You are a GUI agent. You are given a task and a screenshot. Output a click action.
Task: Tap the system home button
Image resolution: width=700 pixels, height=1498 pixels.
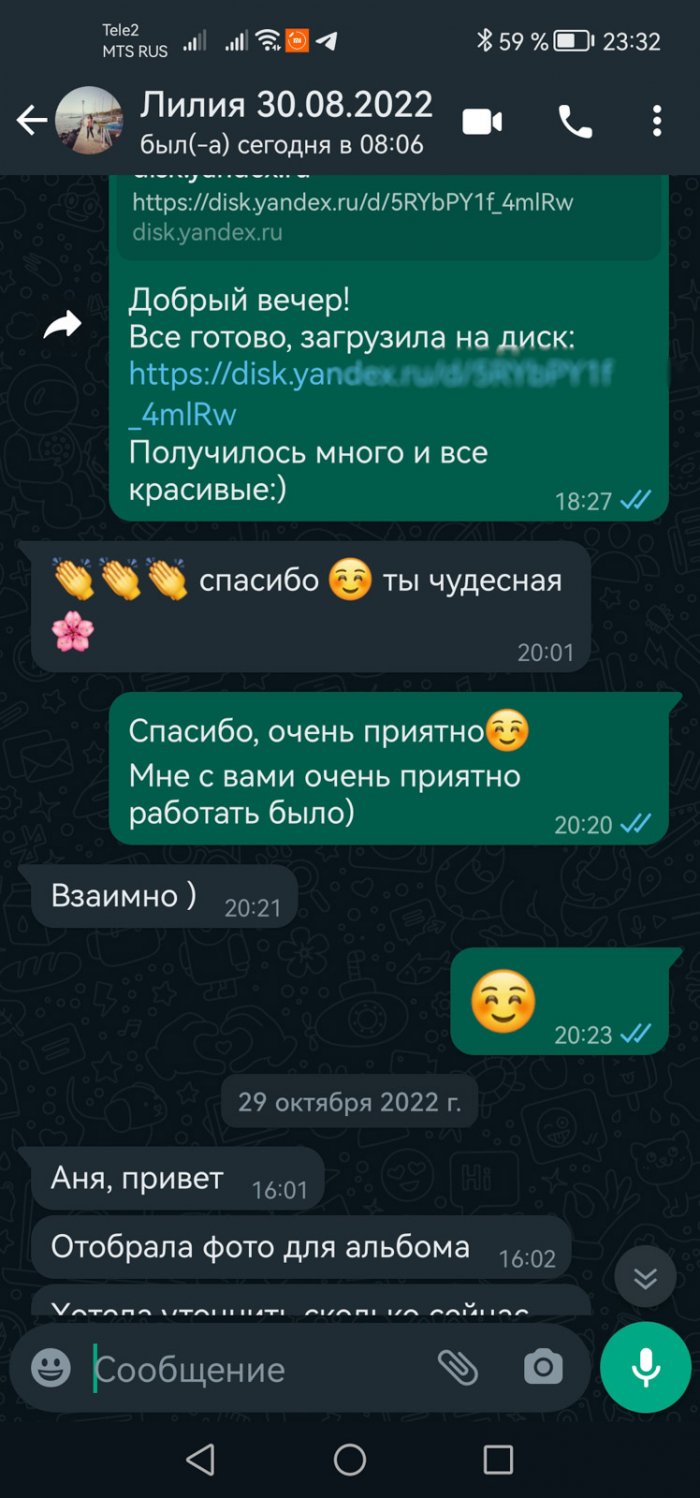(350, 1459)
